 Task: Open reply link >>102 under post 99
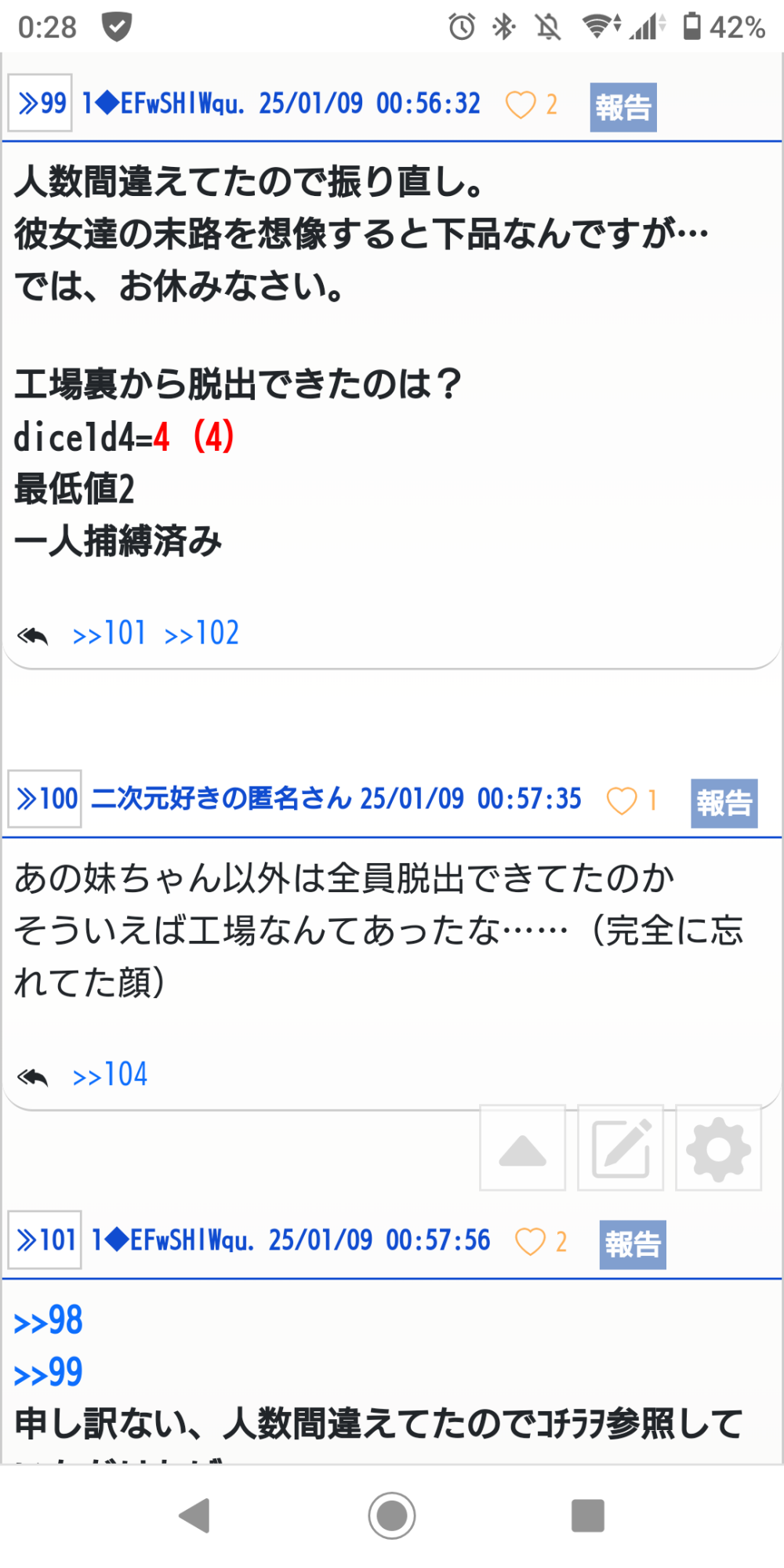[201, 633]
